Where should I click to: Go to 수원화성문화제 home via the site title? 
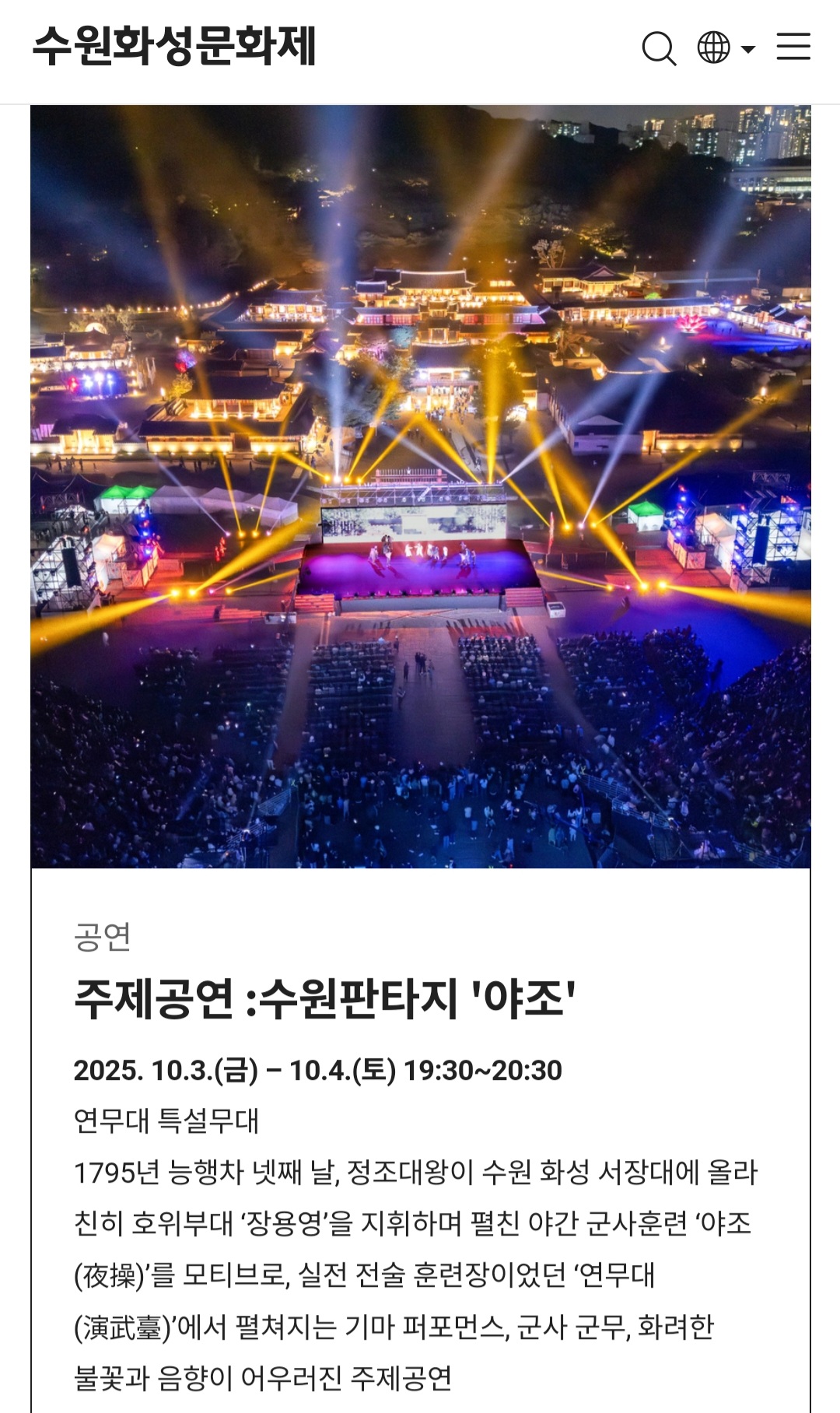click(x=174, y=47)
